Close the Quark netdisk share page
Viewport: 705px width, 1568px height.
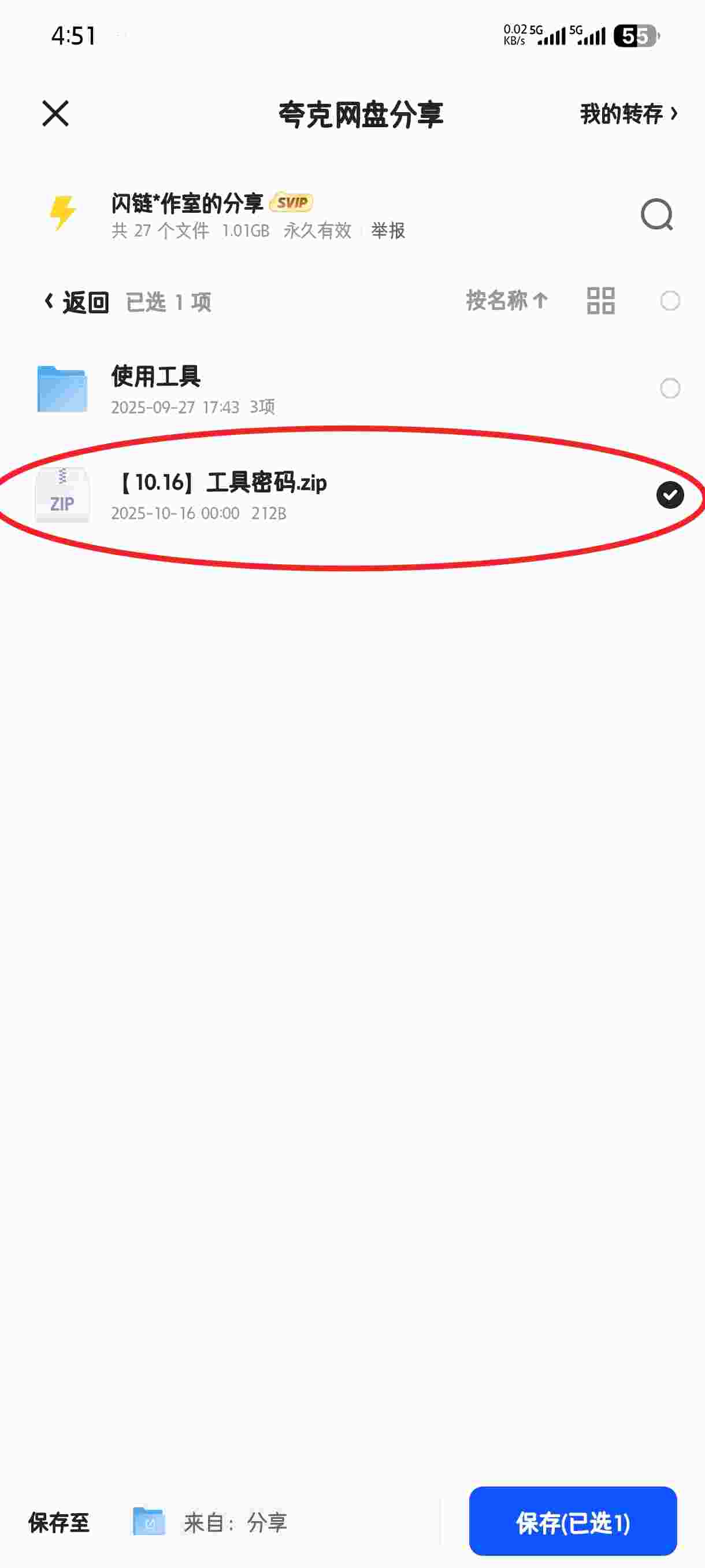click(55, 114)
